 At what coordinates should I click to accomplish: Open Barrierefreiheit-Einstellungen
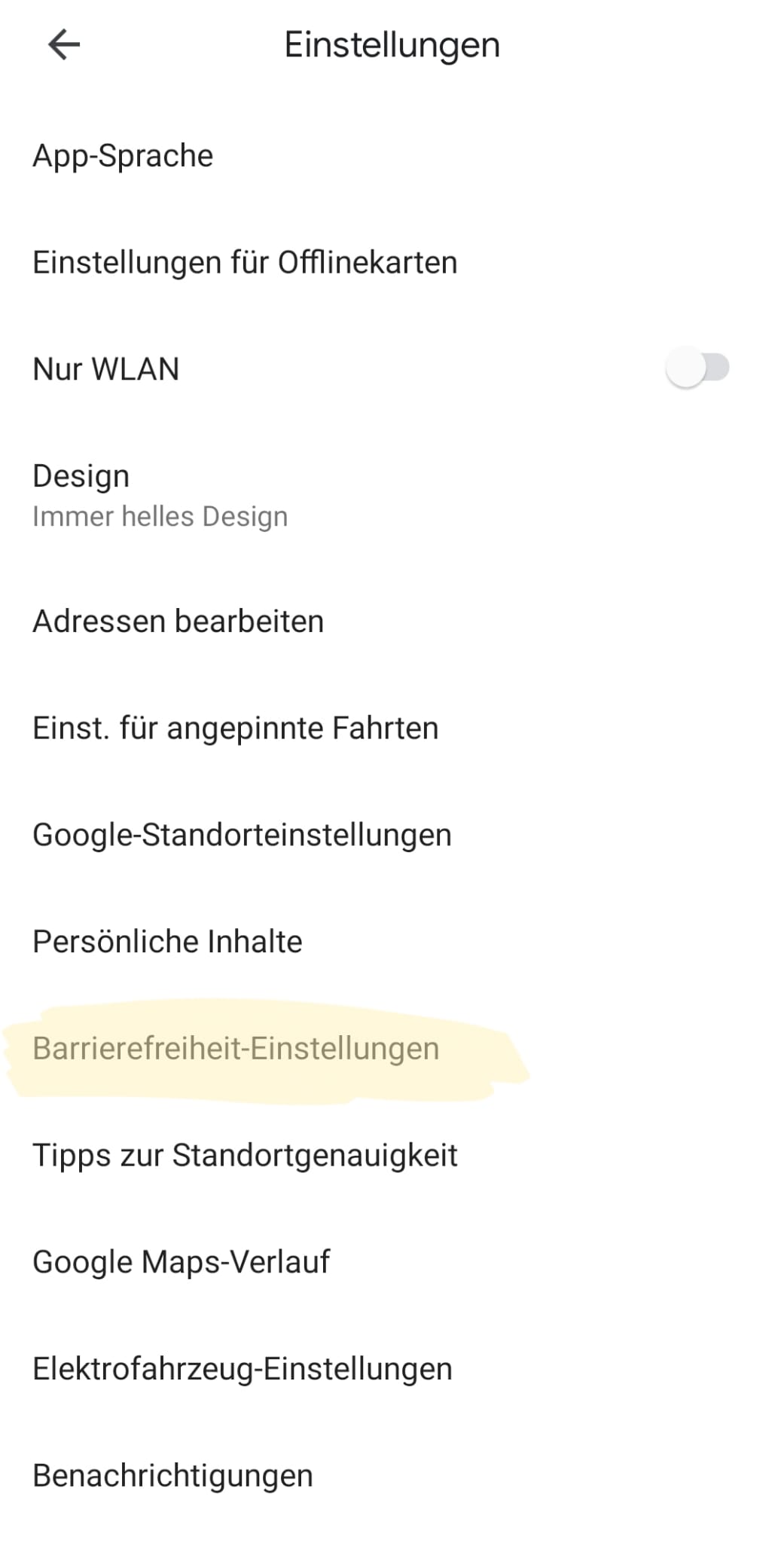pos(236,1049)
